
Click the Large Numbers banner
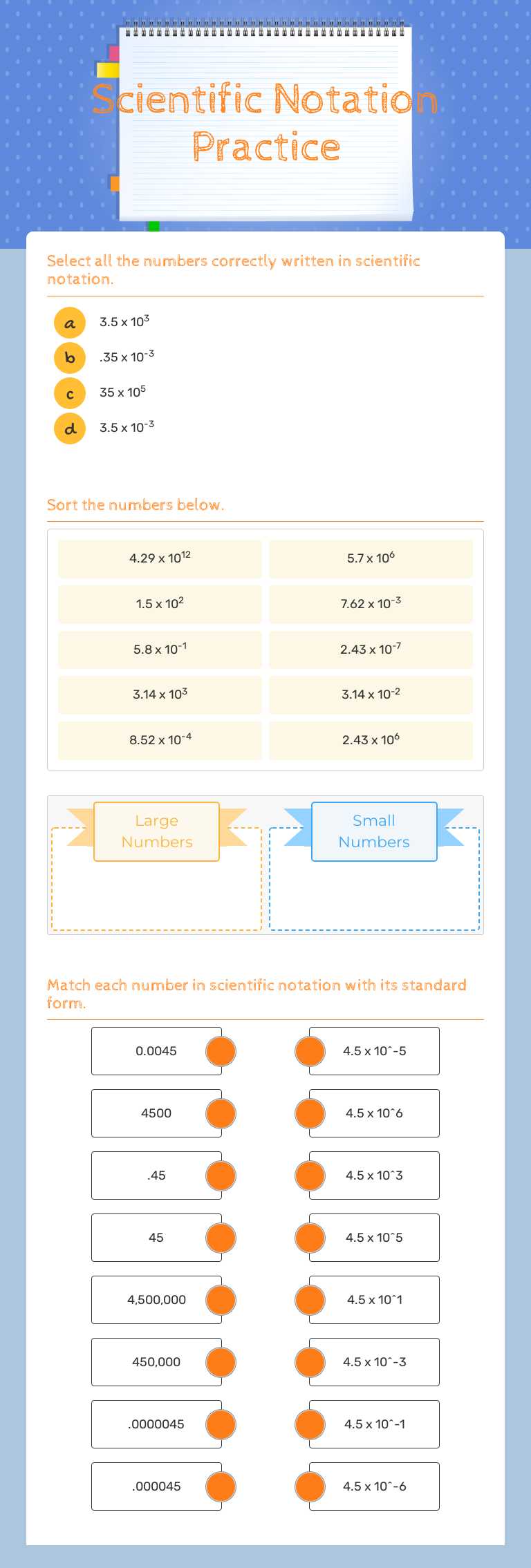coord(156,831)
